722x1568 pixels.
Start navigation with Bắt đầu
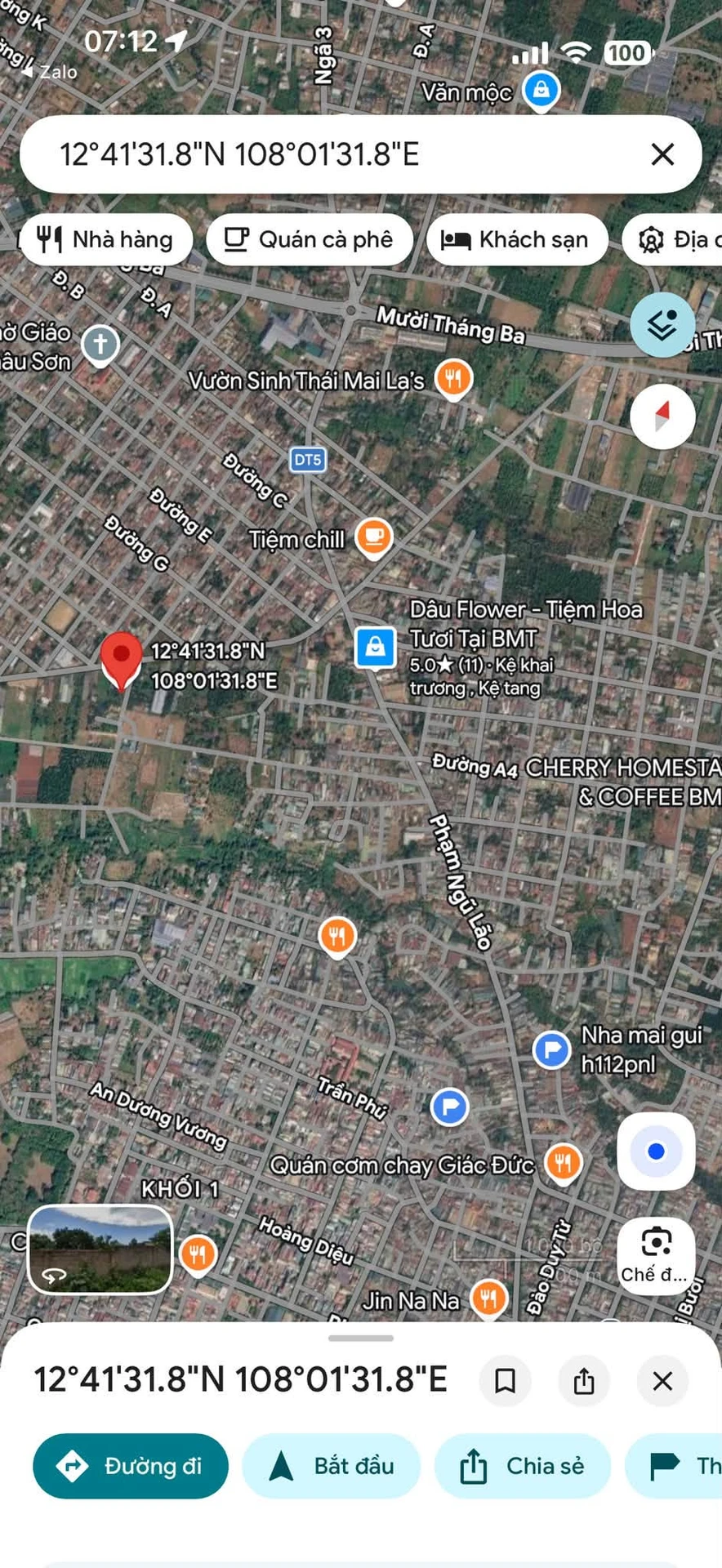[332, 1466]
